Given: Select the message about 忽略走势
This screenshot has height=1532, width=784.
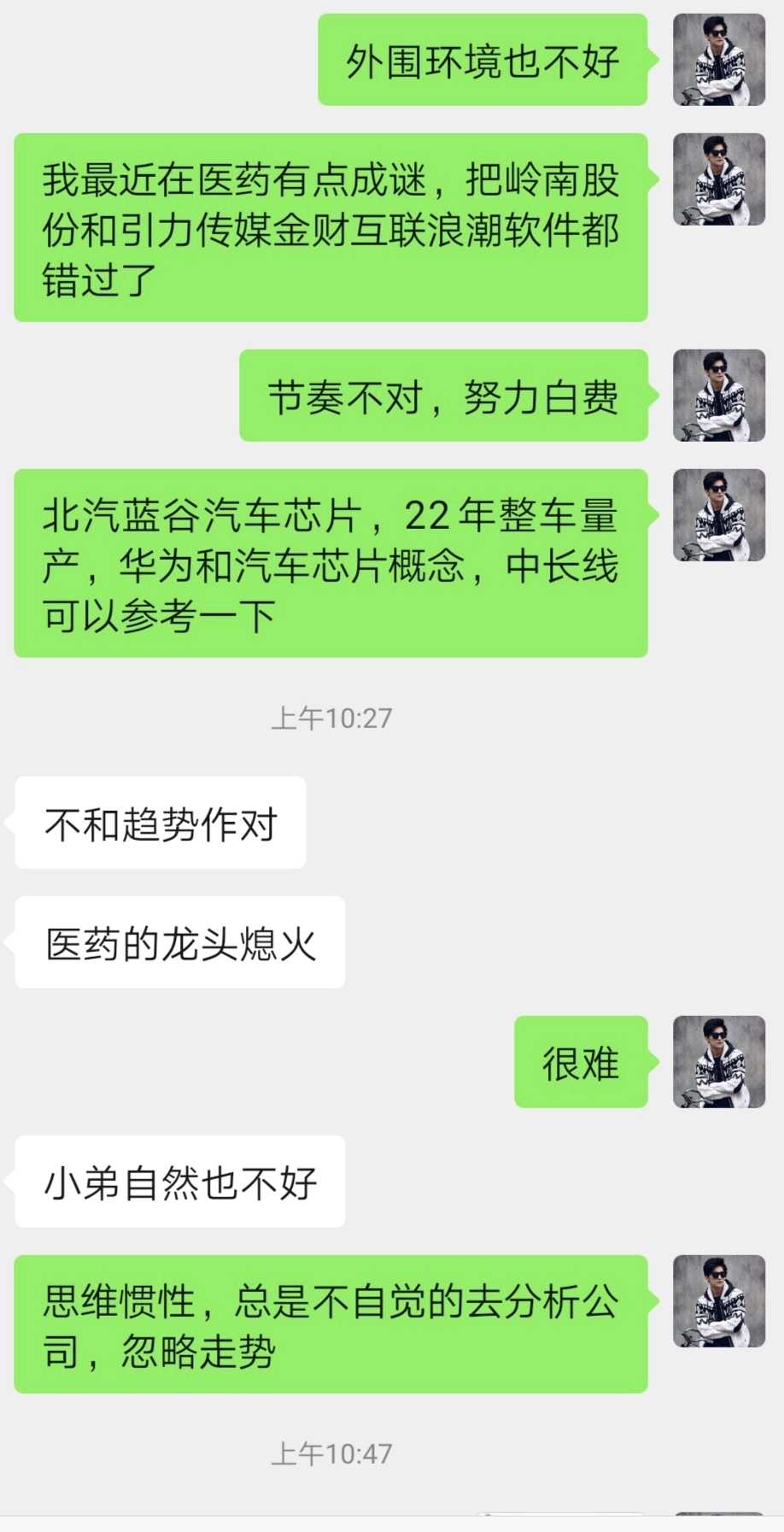Looking at the screenshot, I should point(333,1323).
